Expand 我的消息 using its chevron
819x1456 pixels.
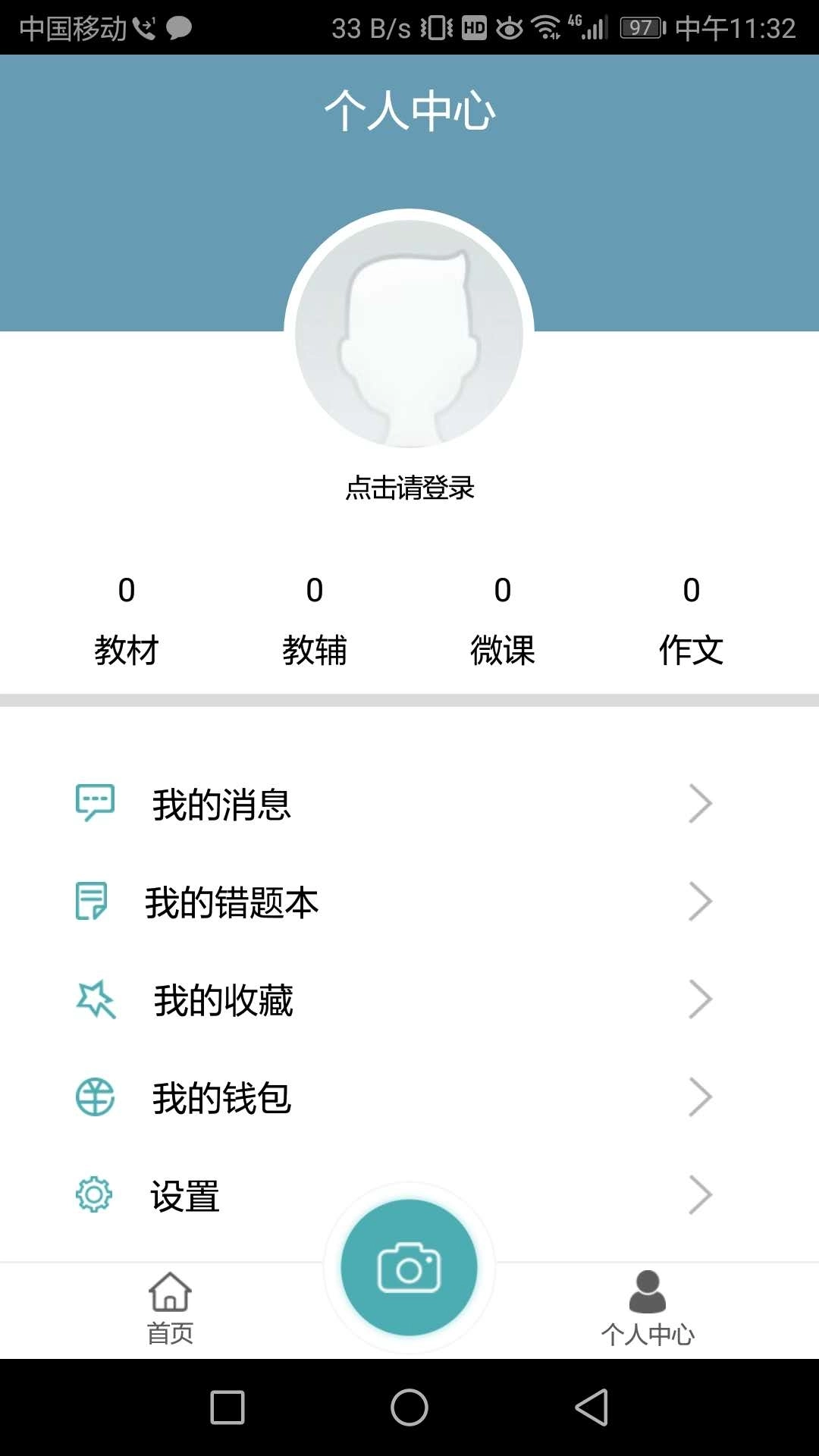[x=699, y=804]
